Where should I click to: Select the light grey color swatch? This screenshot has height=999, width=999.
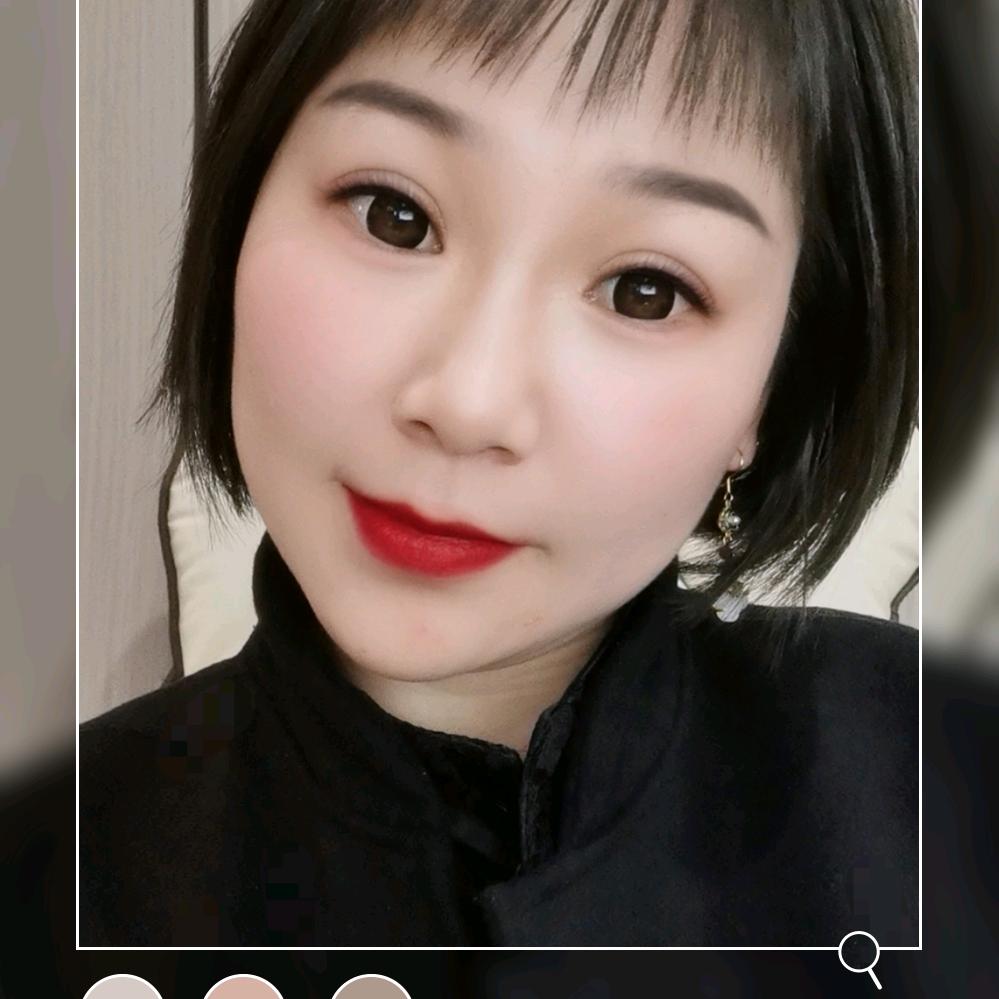click(122, 990)
